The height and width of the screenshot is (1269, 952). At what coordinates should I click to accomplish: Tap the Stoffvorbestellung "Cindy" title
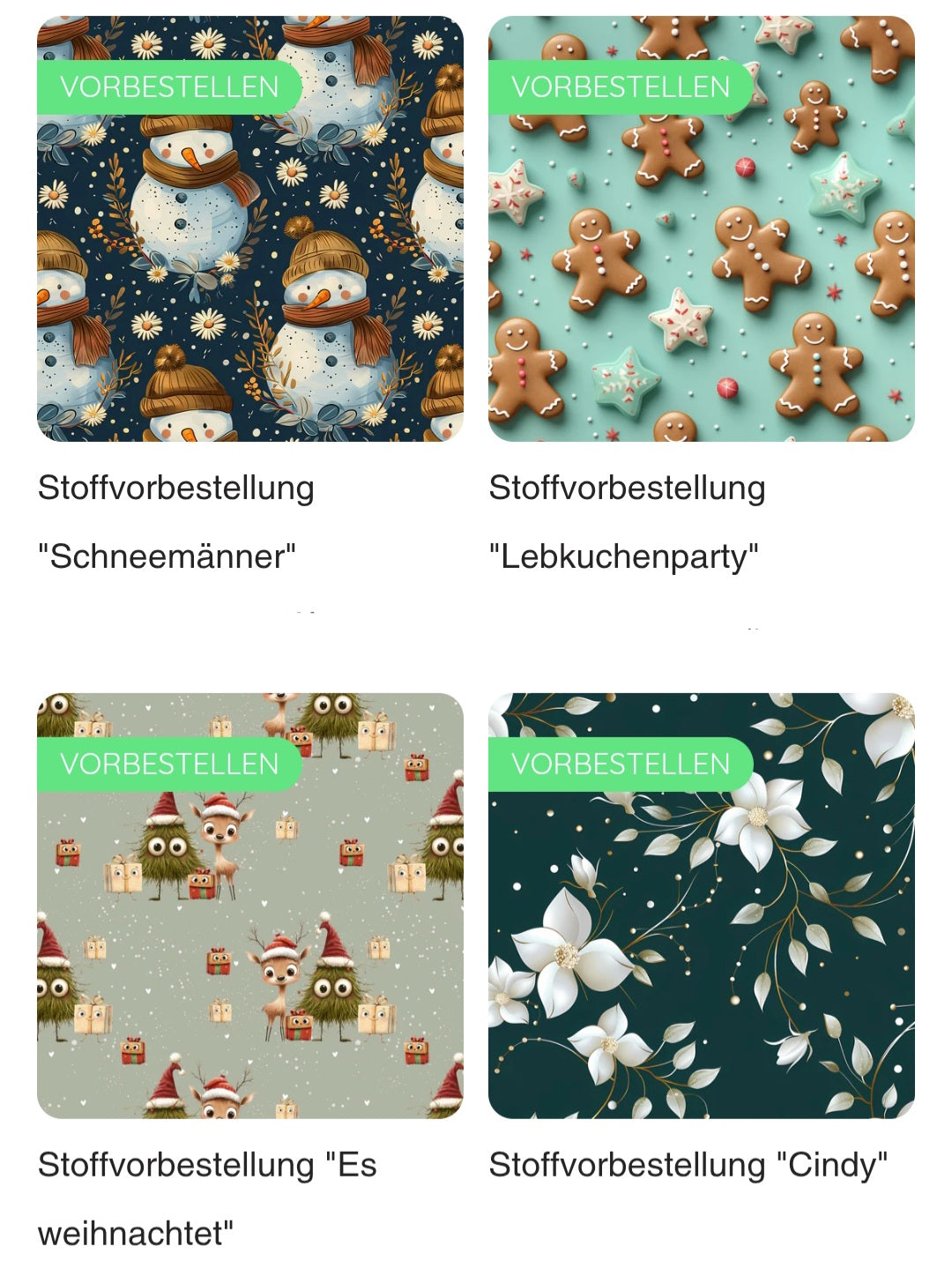[688, 1165]
